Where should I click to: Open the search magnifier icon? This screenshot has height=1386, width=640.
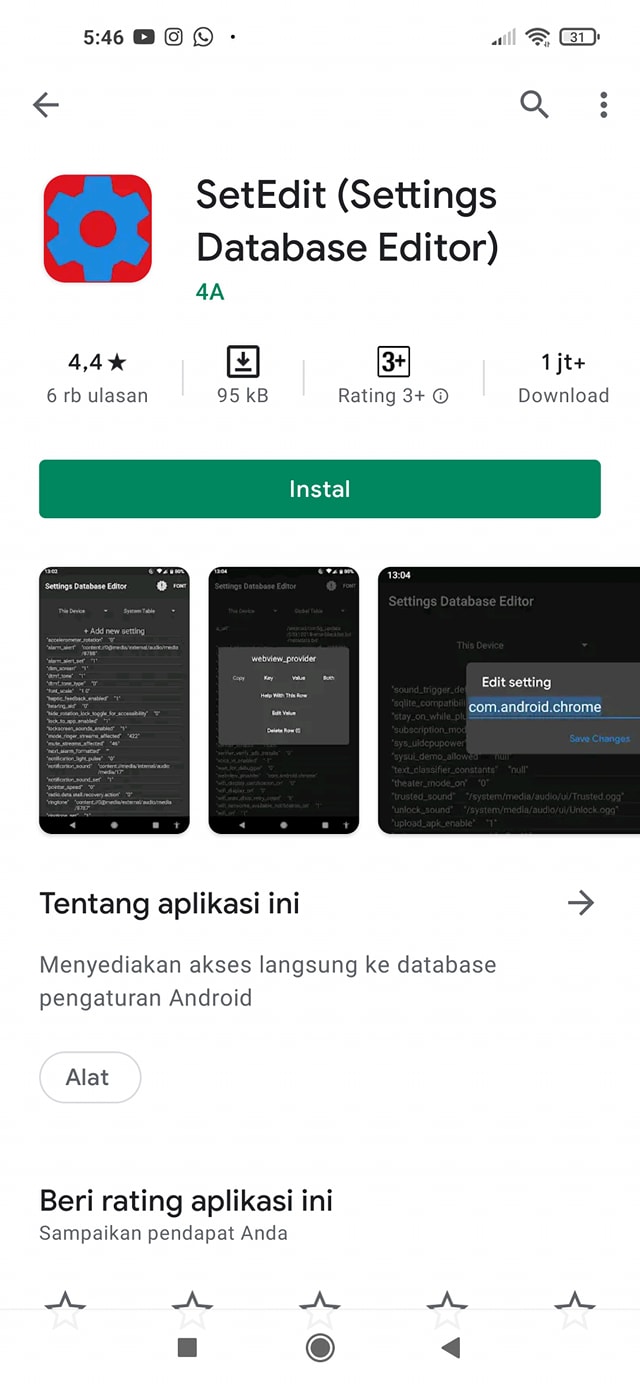click(x=535, y=104)
